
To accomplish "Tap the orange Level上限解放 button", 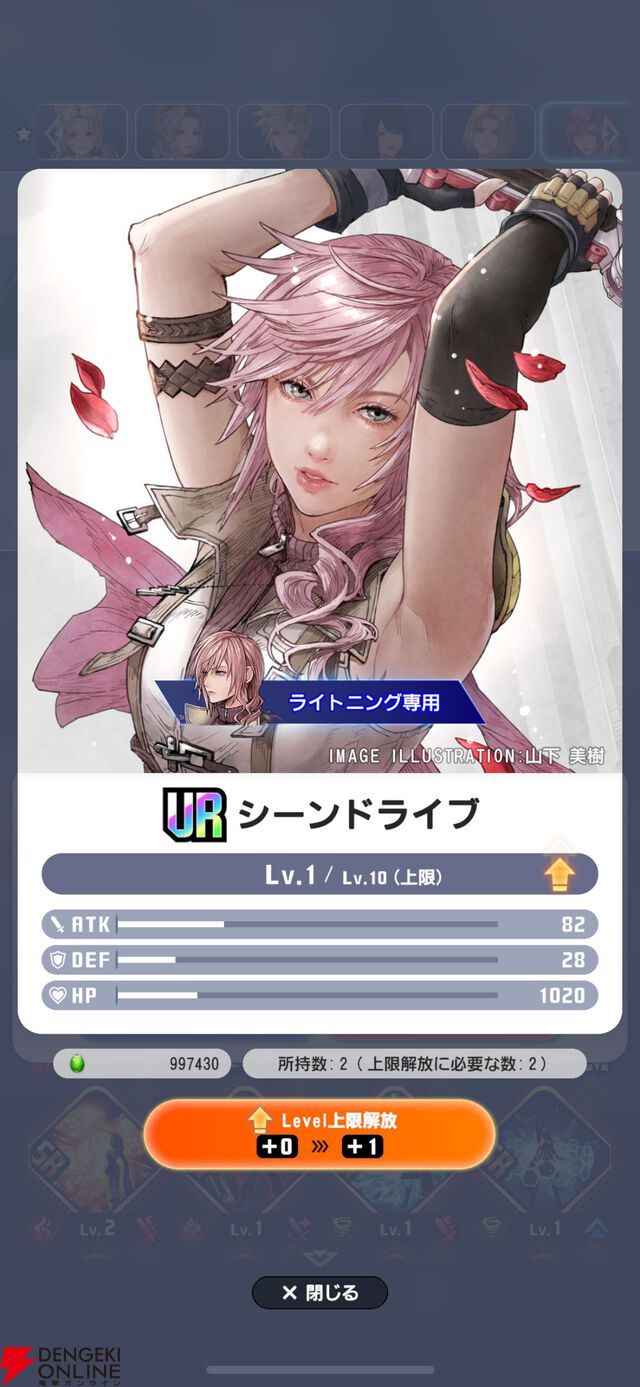I will click(319, 1133).
